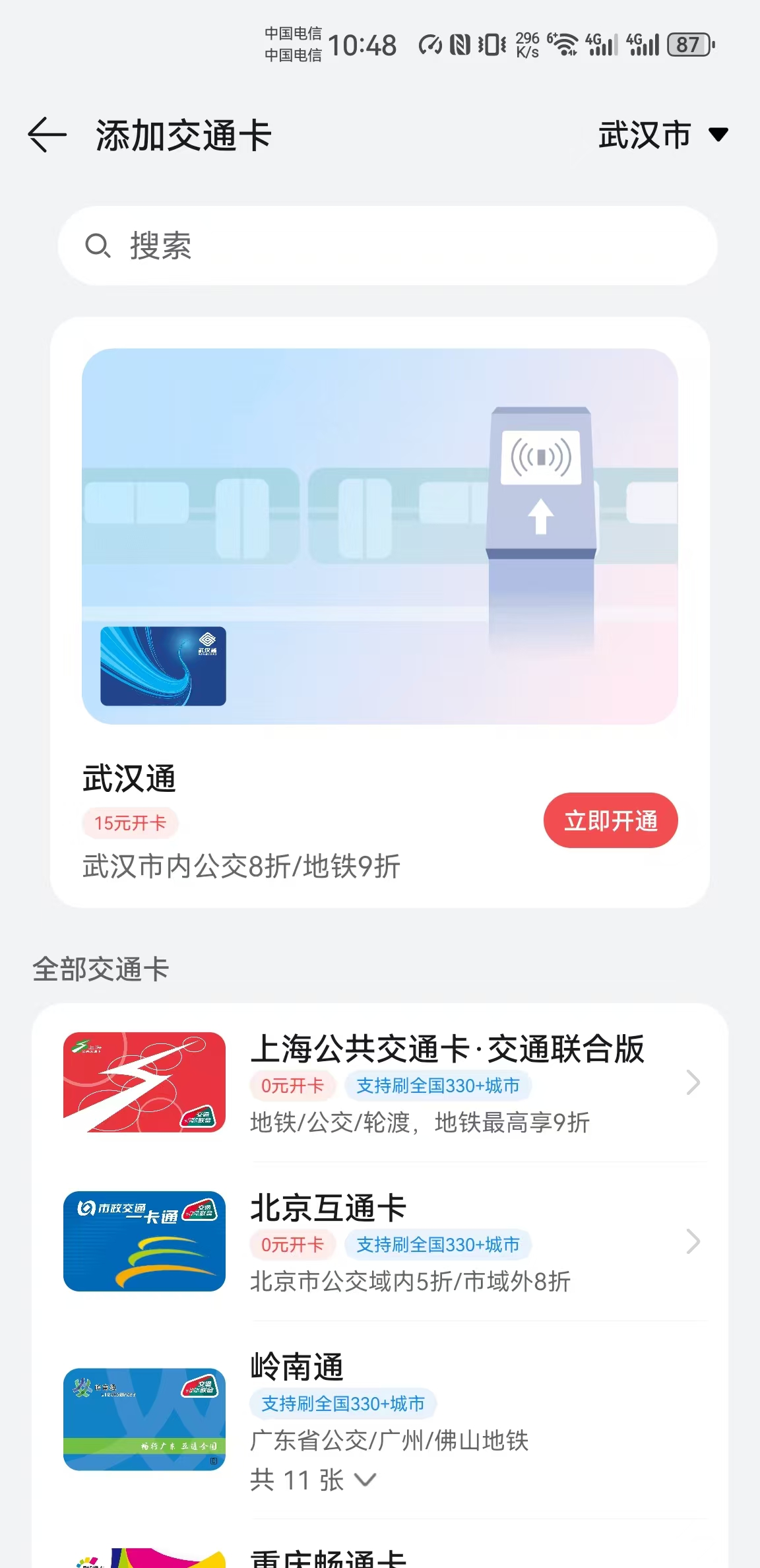Tap 立即开通 for 武汉通

pos(610,820)
